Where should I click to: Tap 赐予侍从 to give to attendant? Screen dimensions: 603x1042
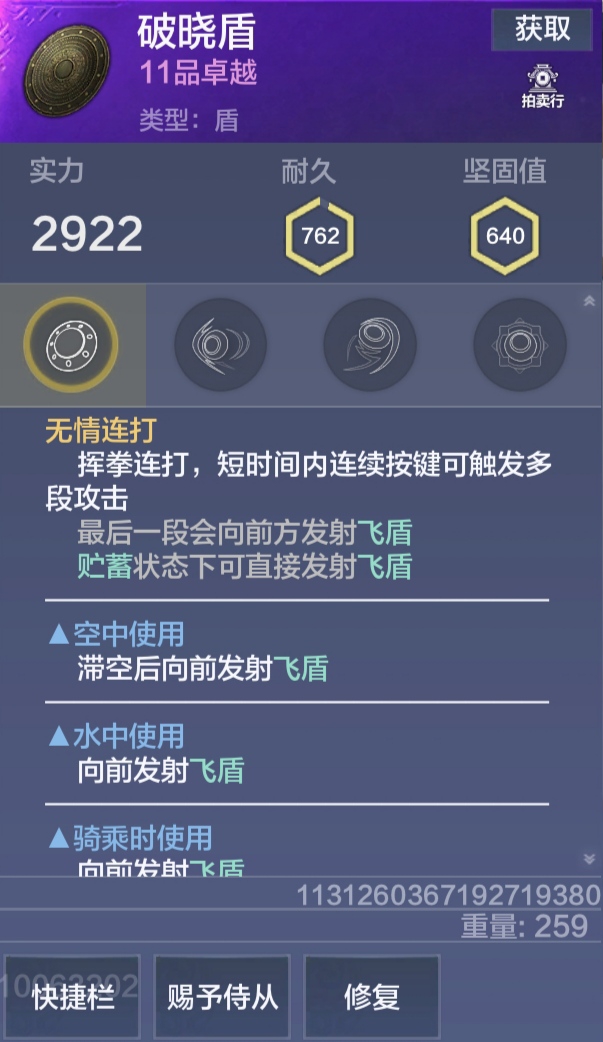[x=222, y=996]
